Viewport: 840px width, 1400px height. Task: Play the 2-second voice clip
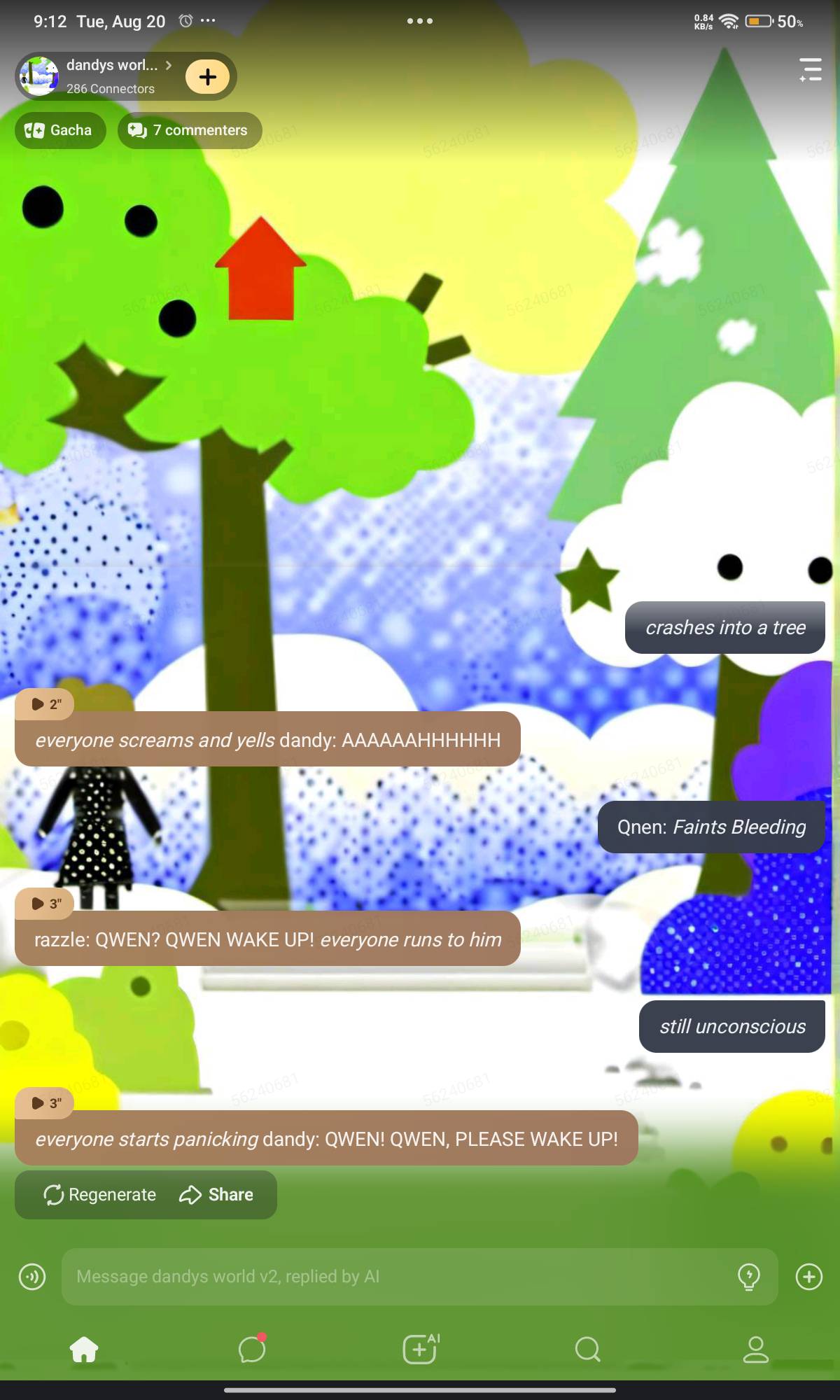(x=45, y=703)
